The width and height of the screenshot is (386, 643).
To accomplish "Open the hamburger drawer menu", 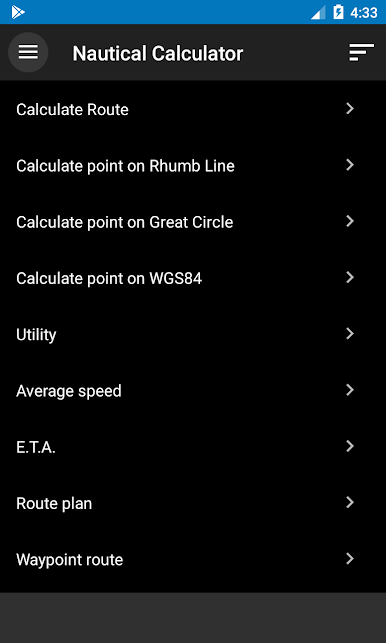I will pos(28,52).
